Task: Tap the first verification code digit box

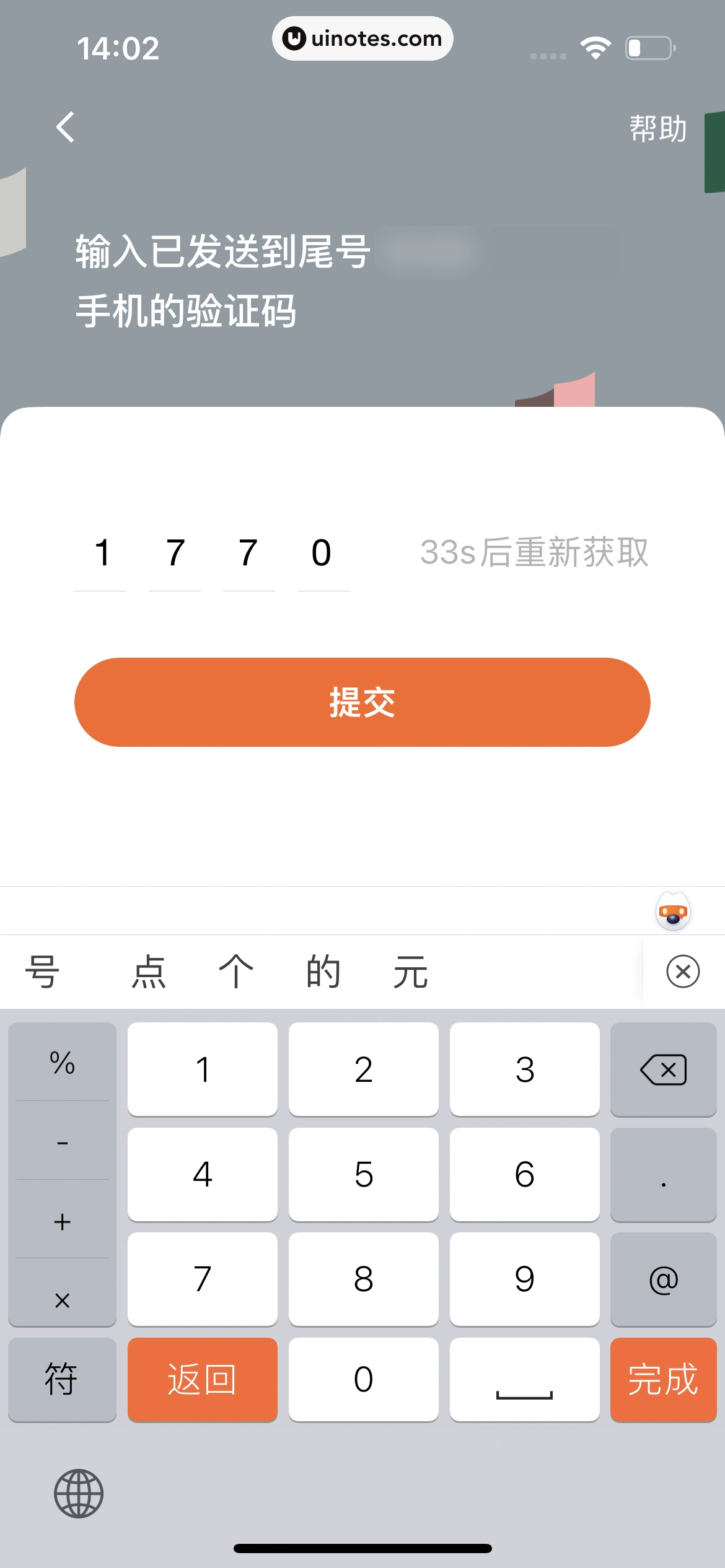Action: [x=101, y=554]
